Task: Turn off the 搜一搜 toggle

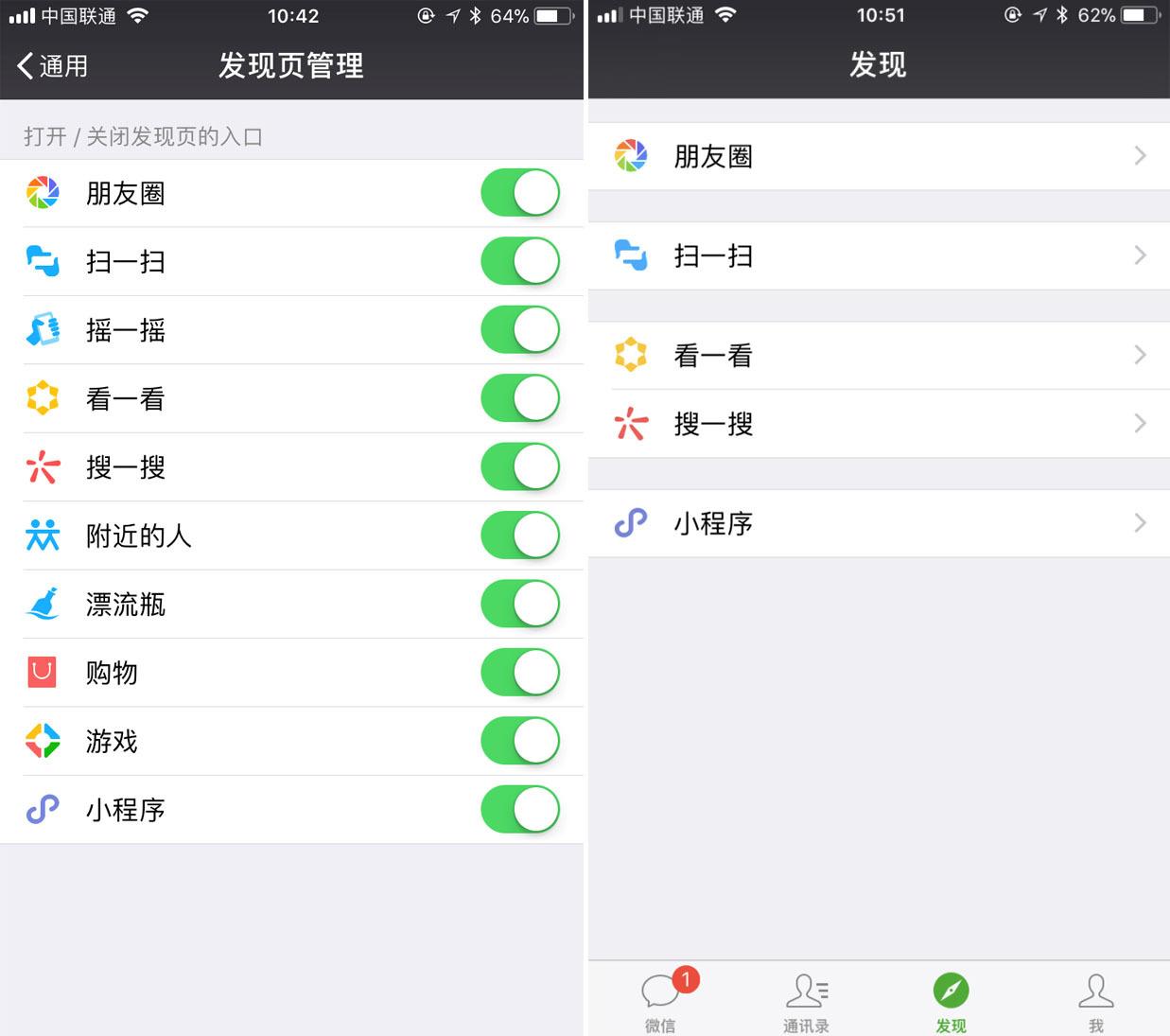Action: point(519,467)
